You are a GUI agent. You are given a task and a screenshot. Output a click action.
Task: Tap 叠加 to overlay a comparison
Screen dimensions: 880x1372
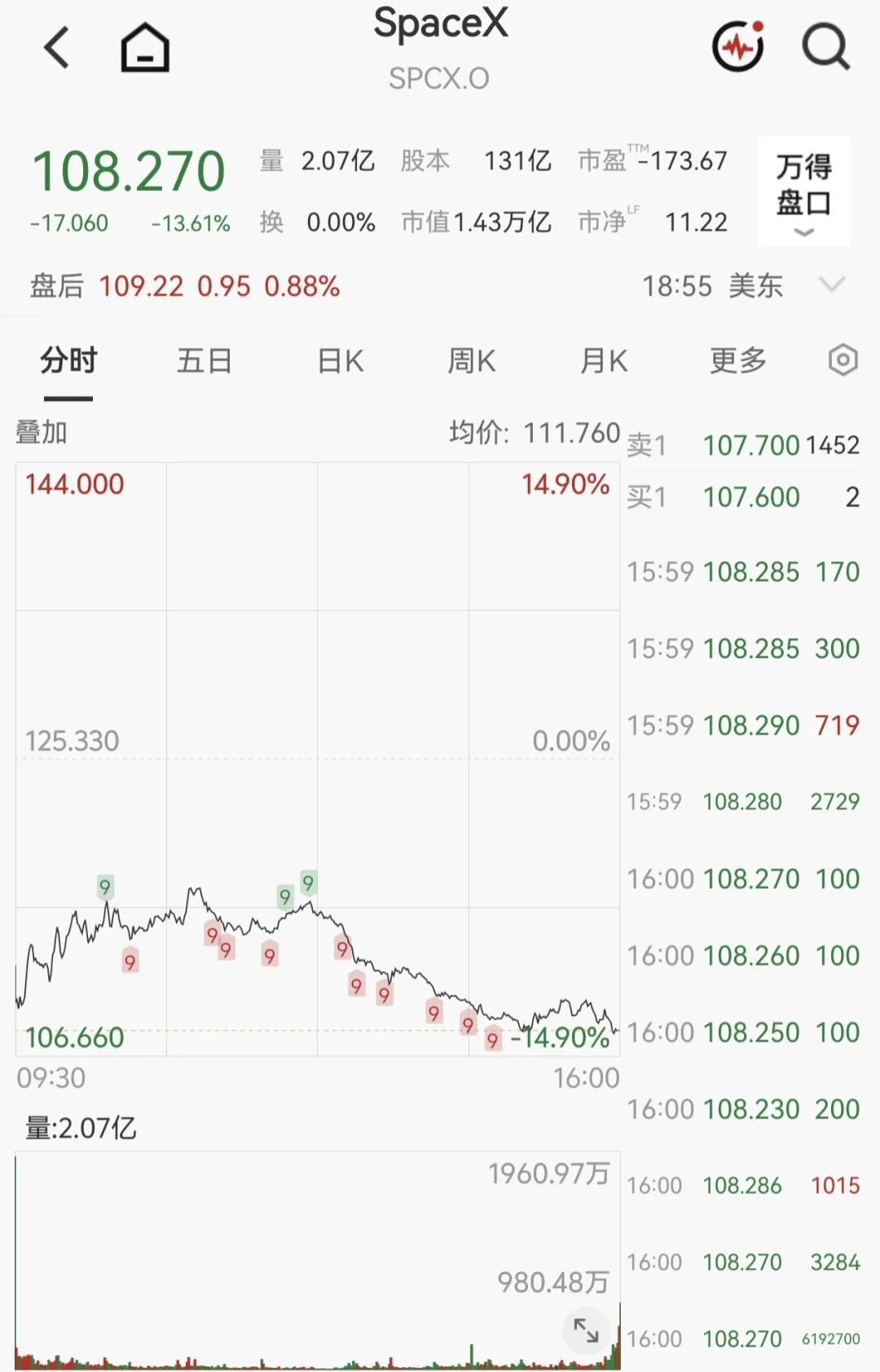[42, 432]
